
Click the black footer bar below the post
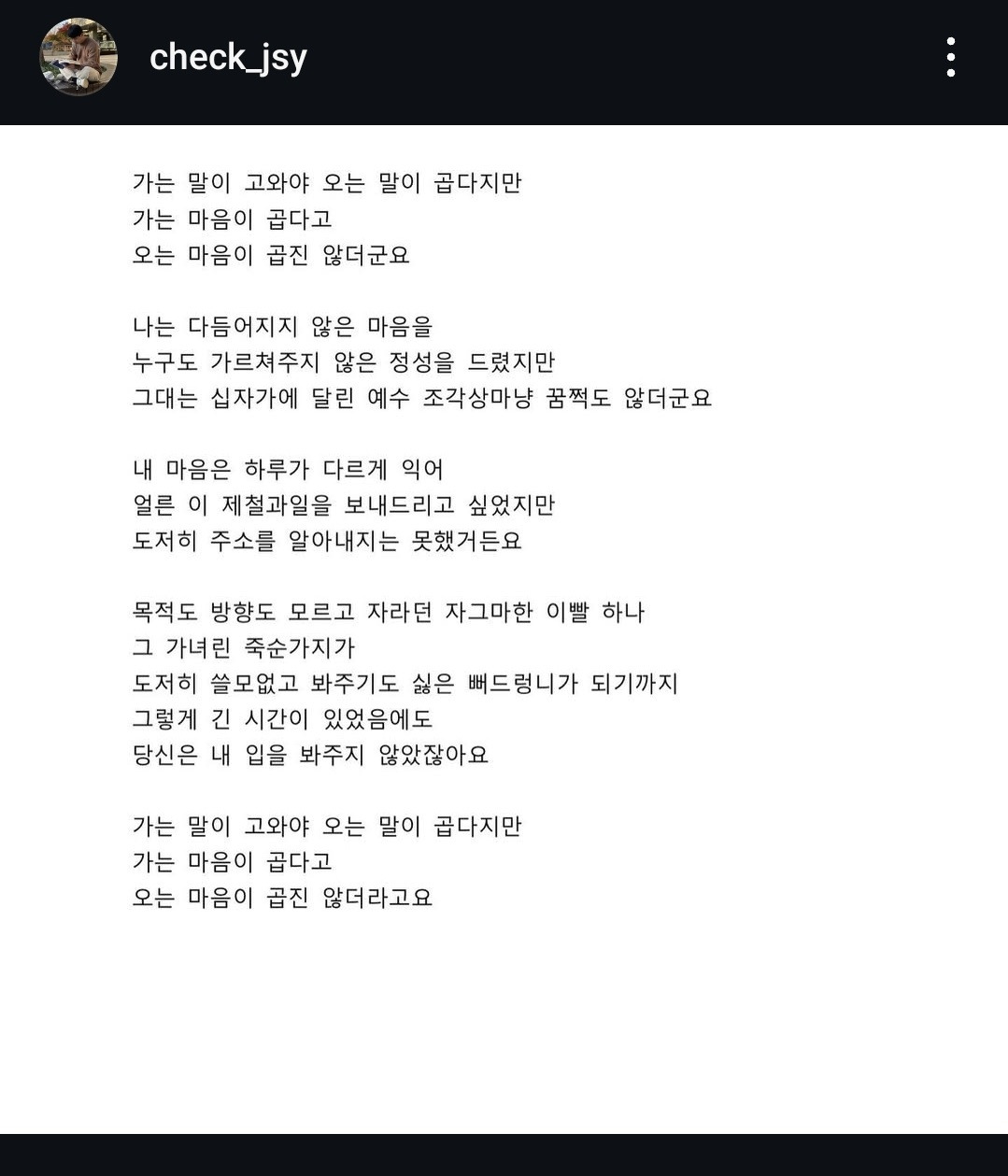point(504,1158)
